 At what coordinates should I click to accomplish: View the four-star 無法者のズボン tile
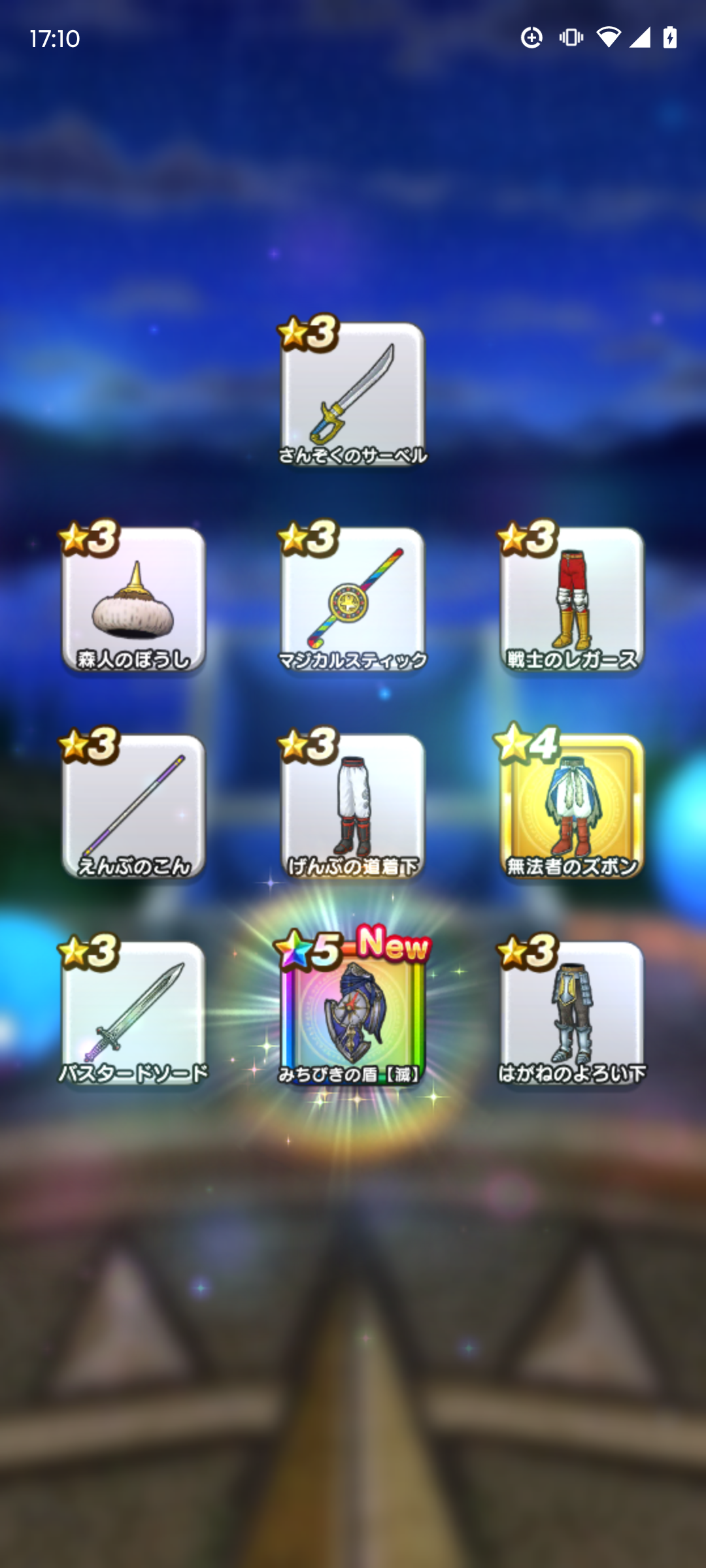point(572,806)
